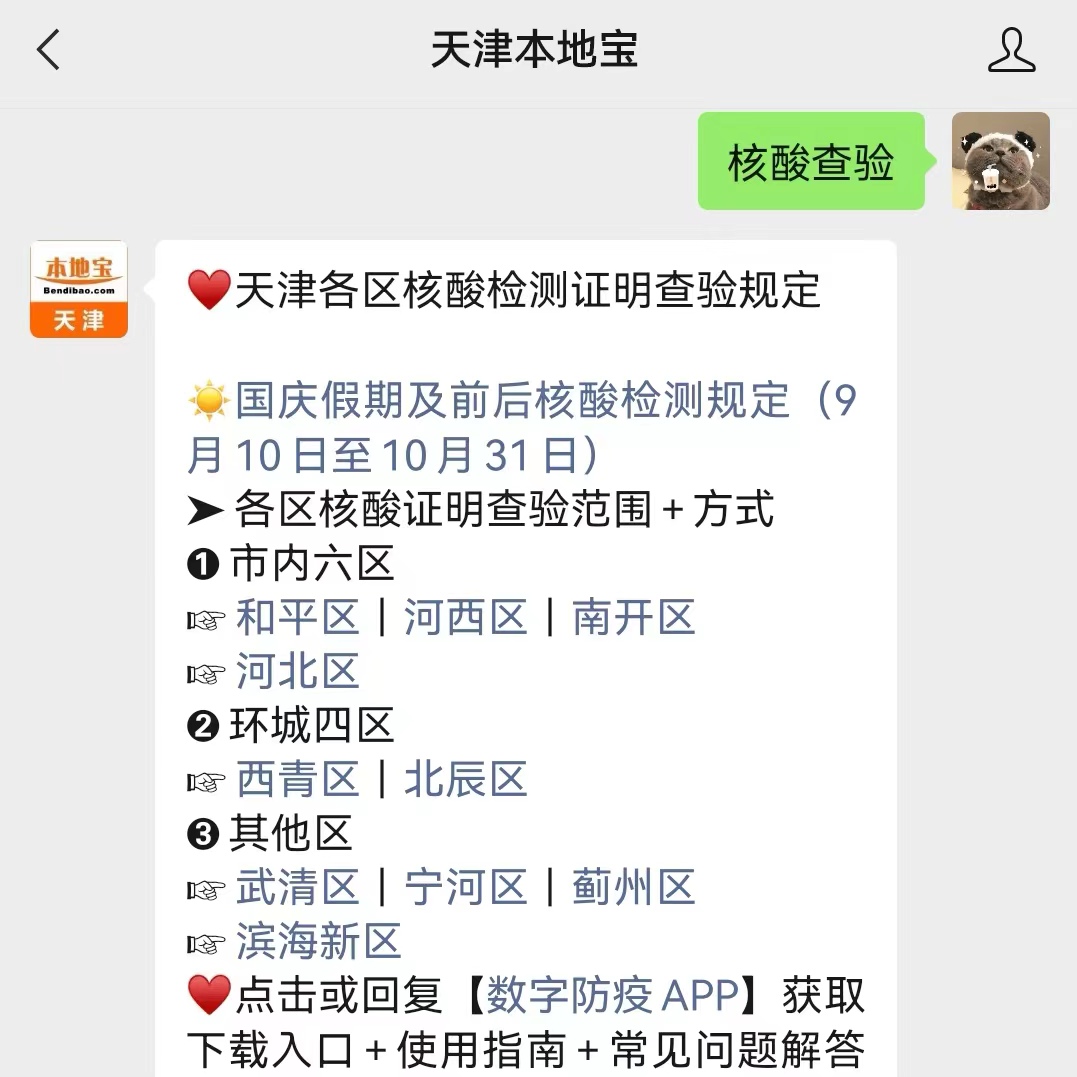Open the 南开区 link
This screenshot has height=1077, width=1077.
click(x=633, y=618)
